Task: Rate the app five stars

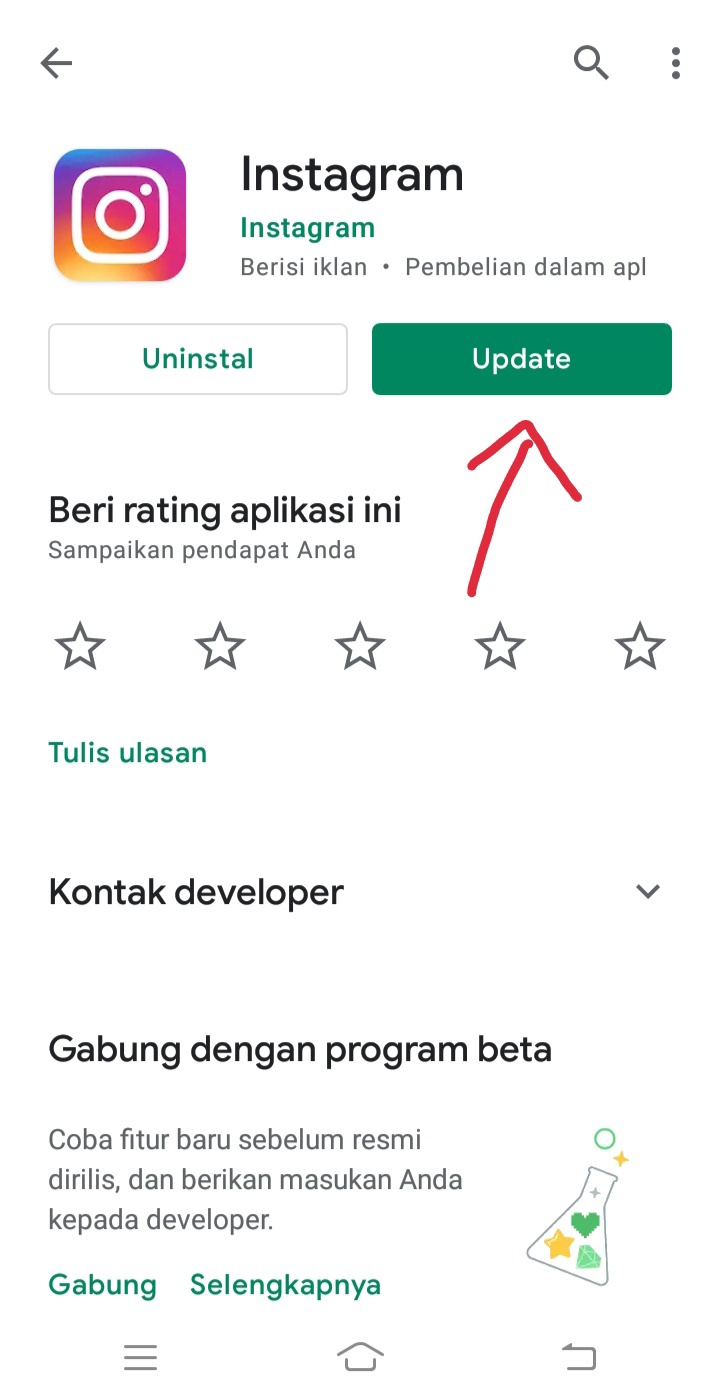Action: pos(639,647)
